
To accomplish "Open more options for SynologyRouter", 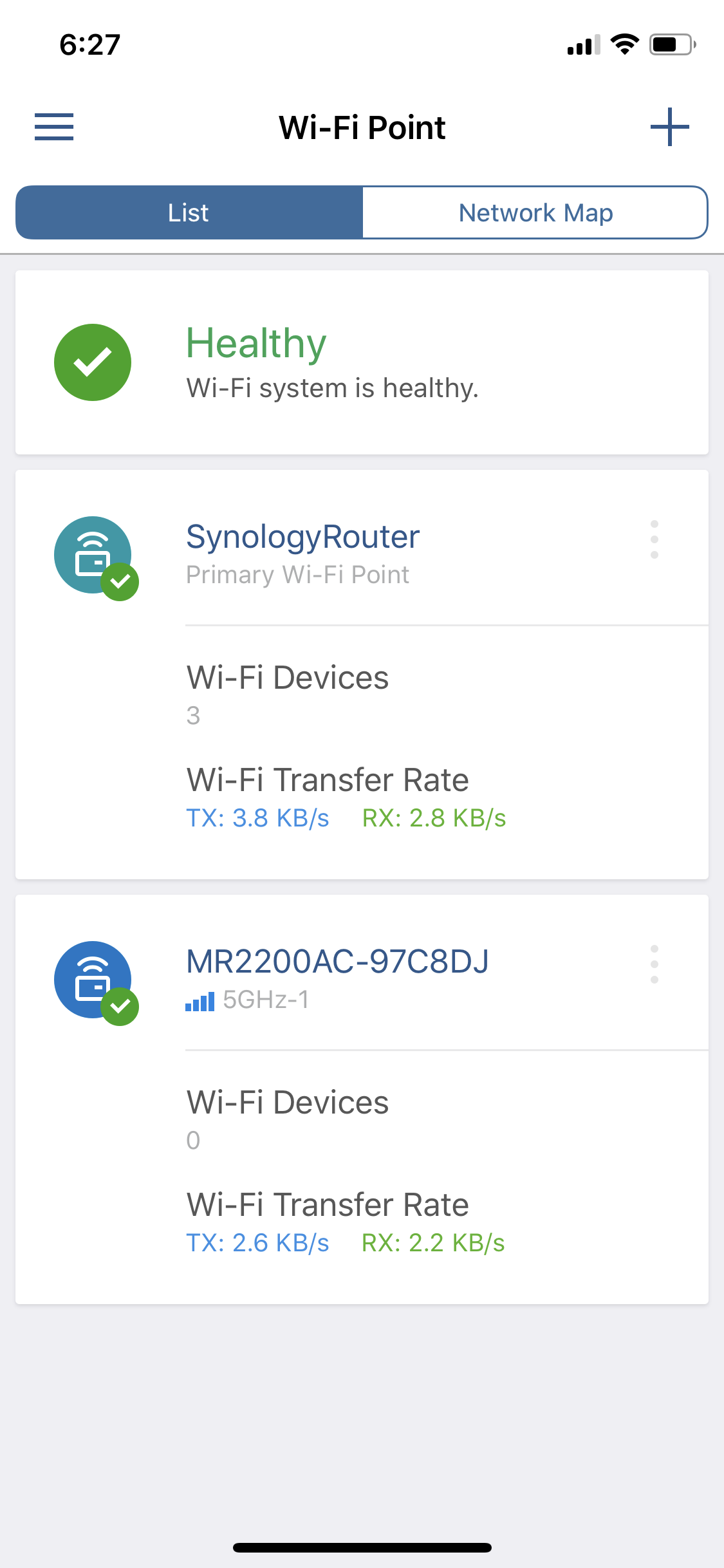I will (654, 539).
